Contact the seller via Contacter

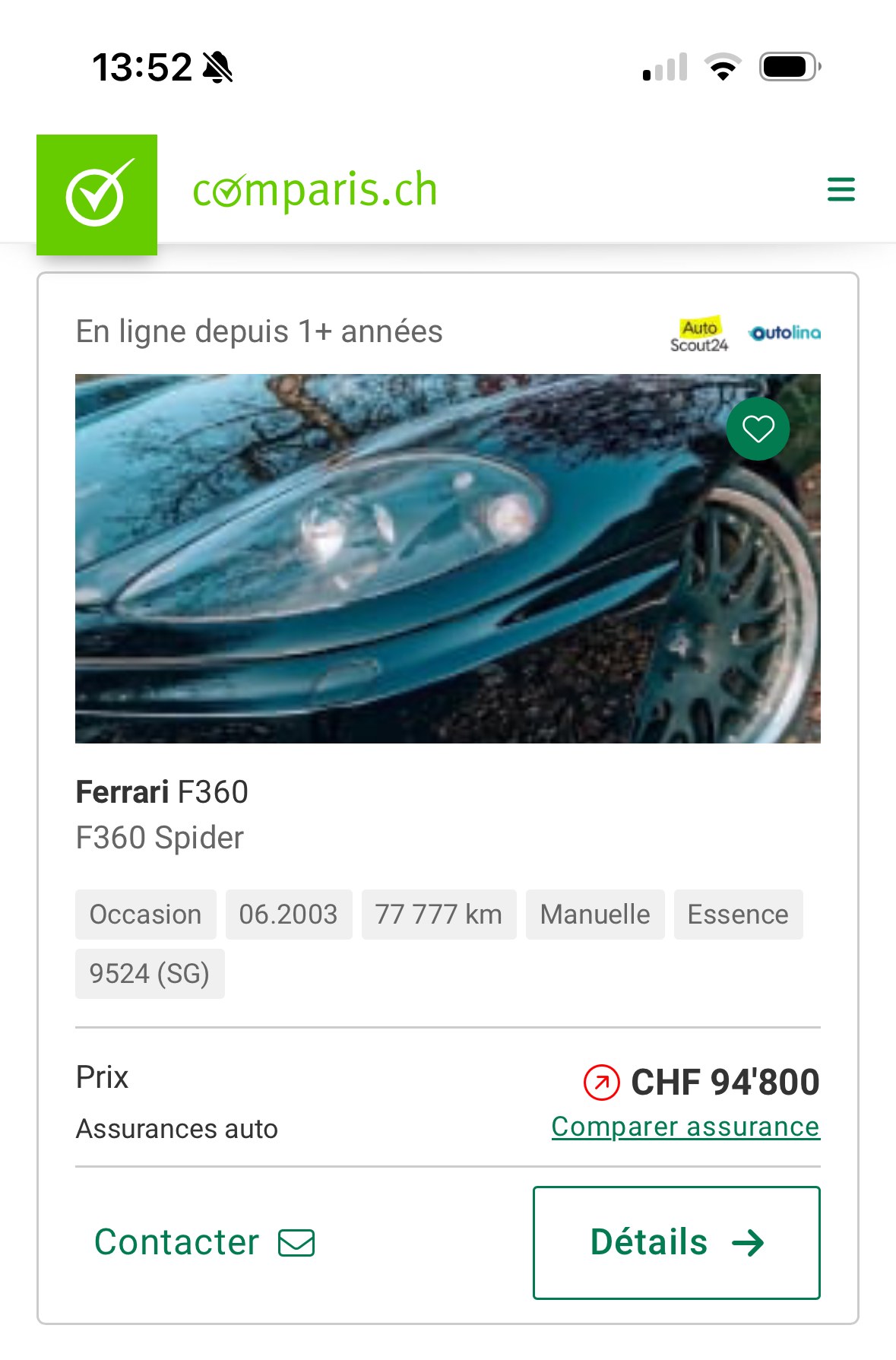coord(204,1242)
